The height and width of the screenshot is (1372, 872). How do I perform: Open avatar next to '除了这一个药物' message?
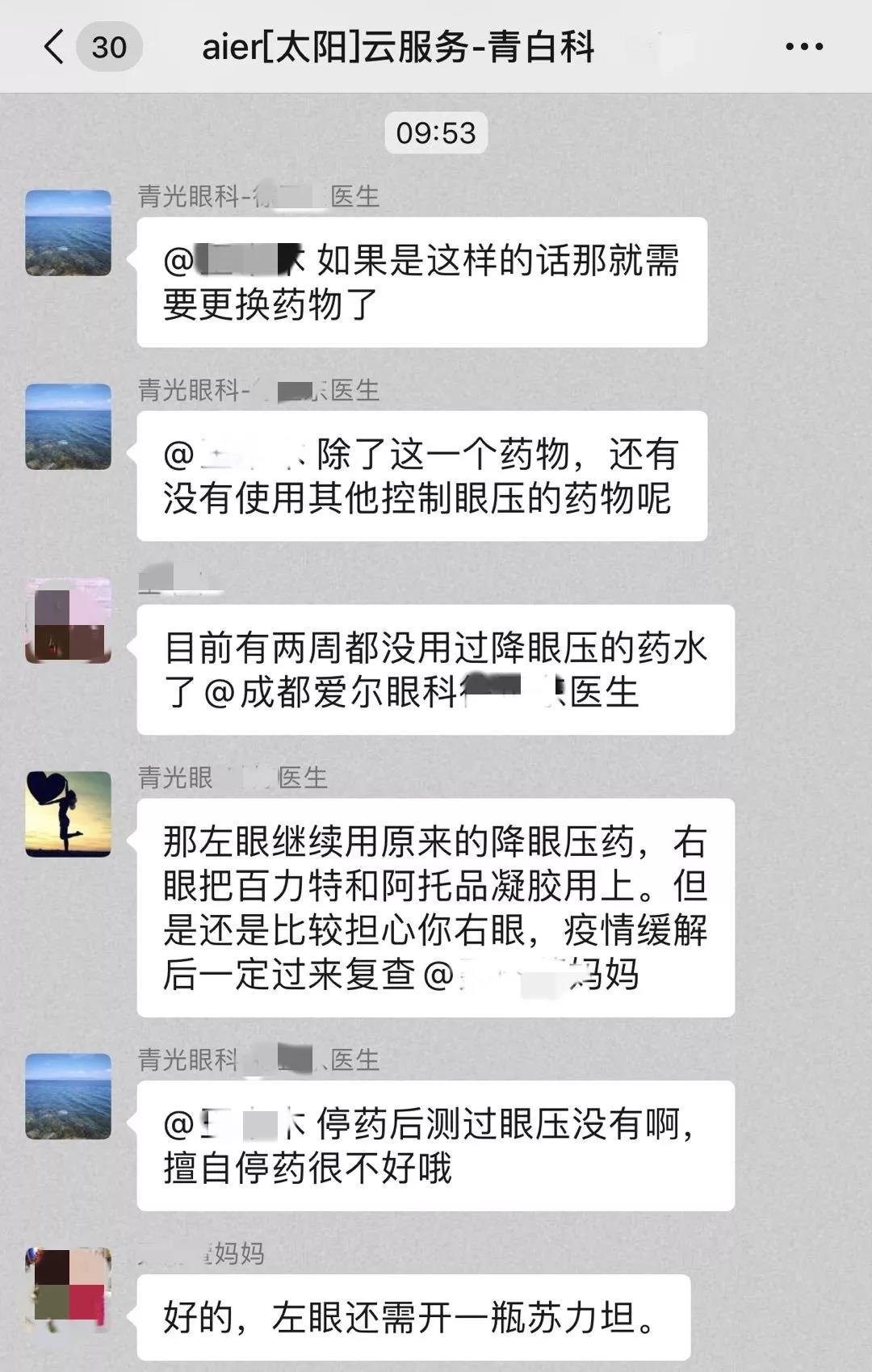coord(69,426)
